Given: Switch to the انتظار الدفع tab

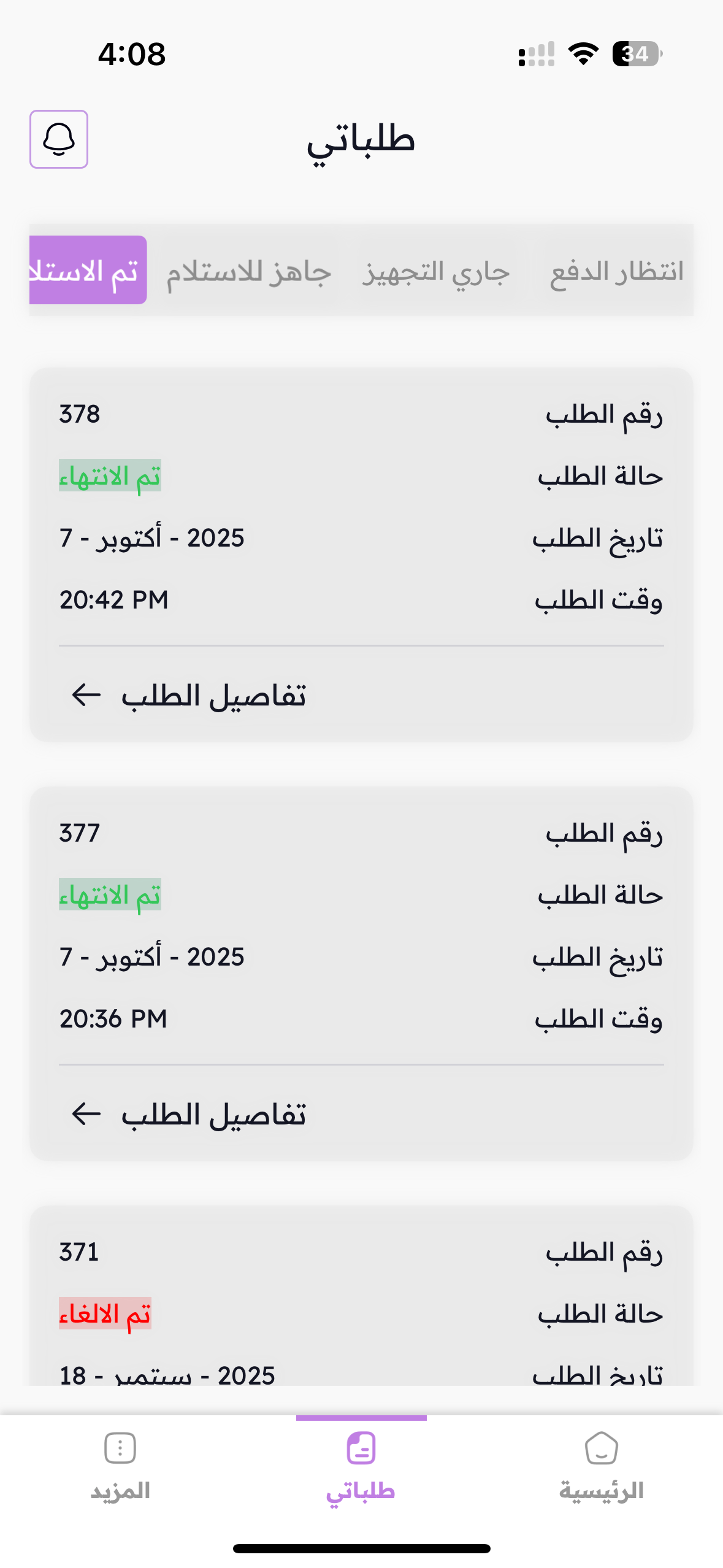Looking at the screenshot, I should click(616, 271).
